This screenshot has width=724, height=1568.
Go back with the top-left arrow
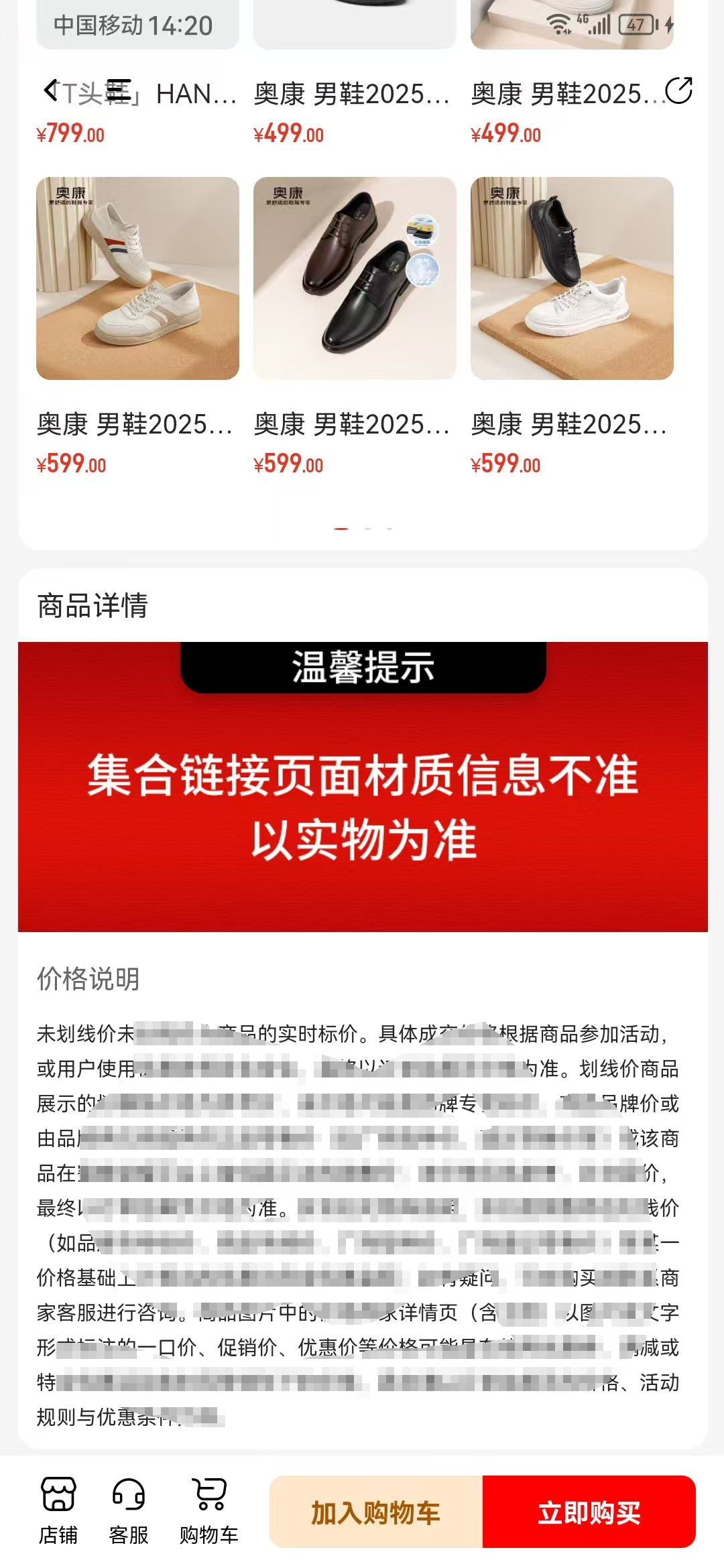[51, 90]
